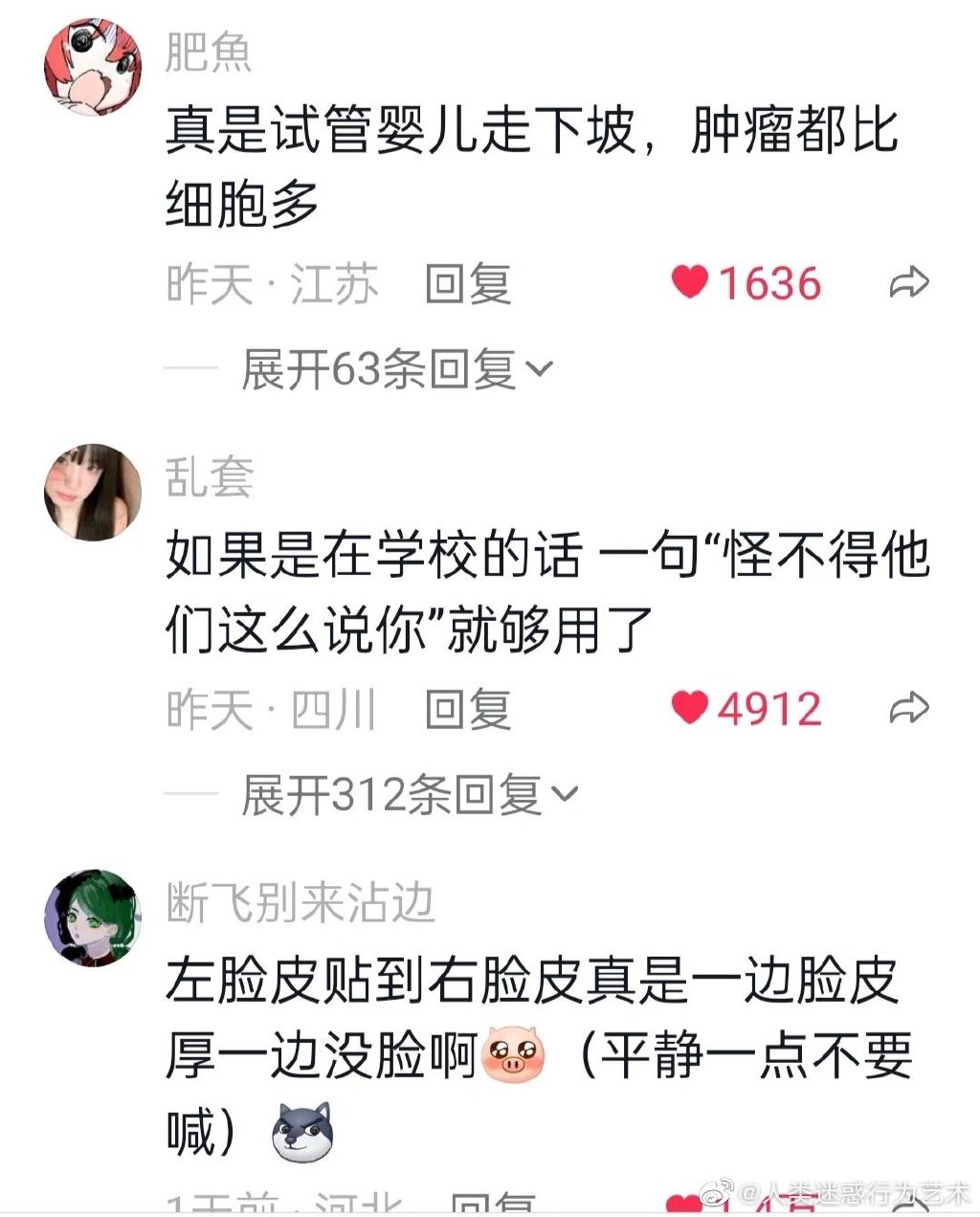The width and height of the screenshot is (980, 1217).
Task: Like 肥魚's comment with 1636 likes
Action: (690, 283)
